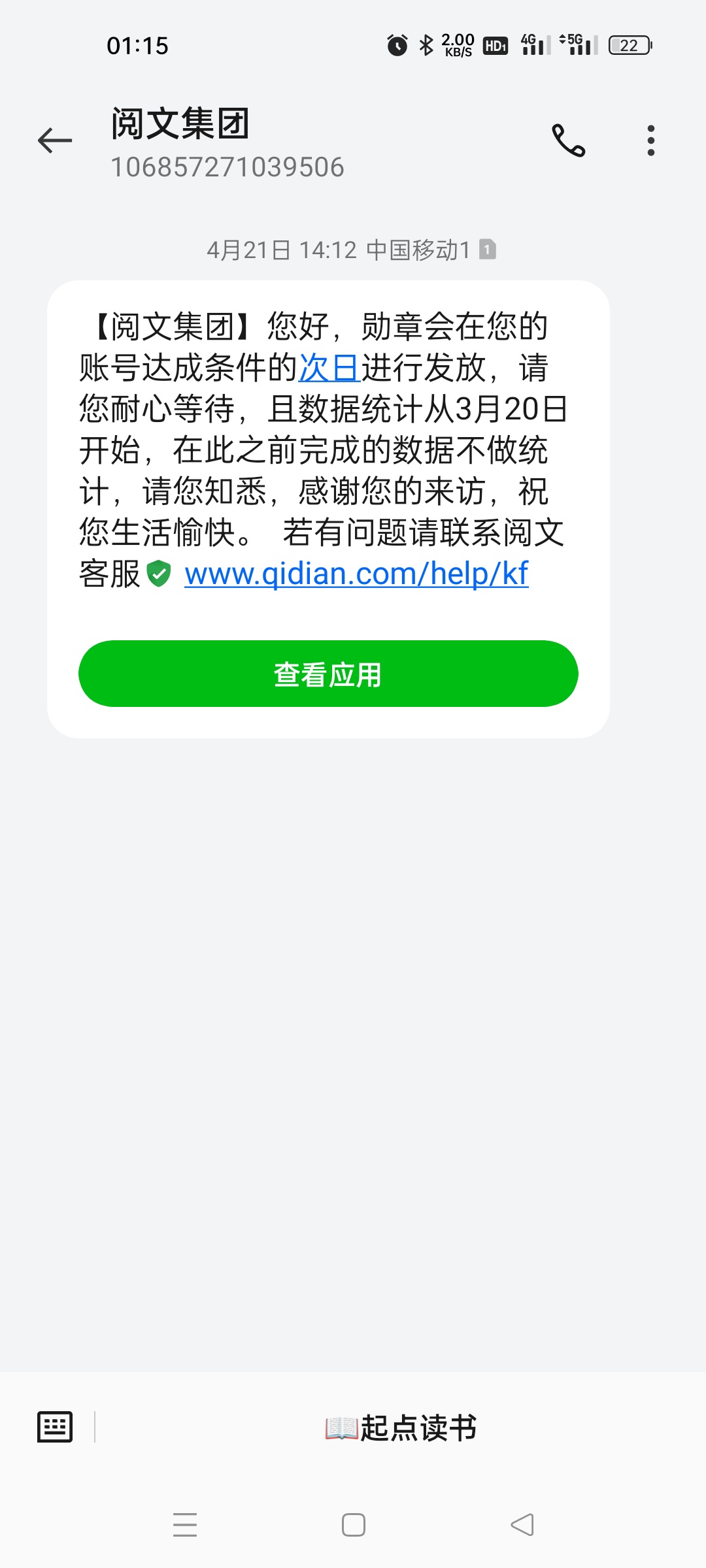Open the three-dot overflow menu
Viewport: 706px width, 1568px height.
pos(650,140)
